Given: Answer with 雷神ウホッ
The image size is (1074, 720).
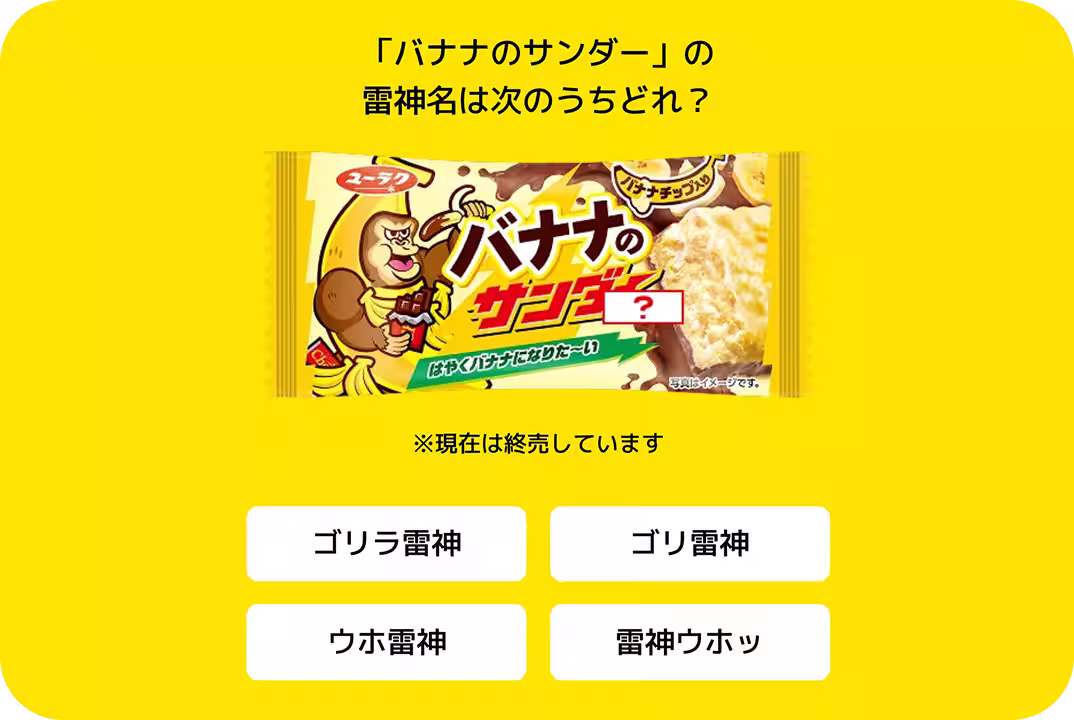Looking at the screenshot, I should pyautogui.click(x=689, y=641).
